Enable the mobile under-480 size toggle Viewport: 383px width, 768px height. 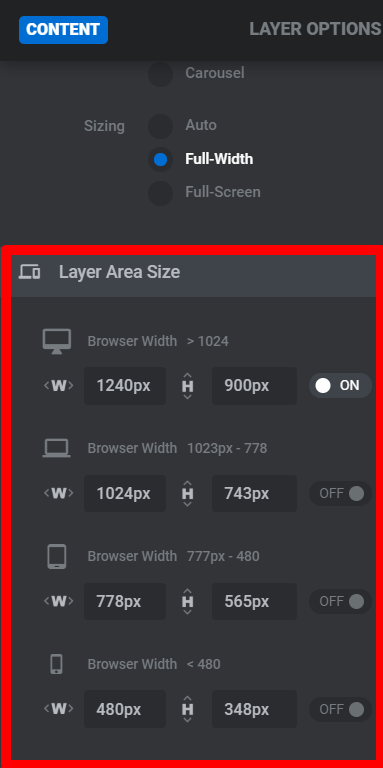point(340,709)
